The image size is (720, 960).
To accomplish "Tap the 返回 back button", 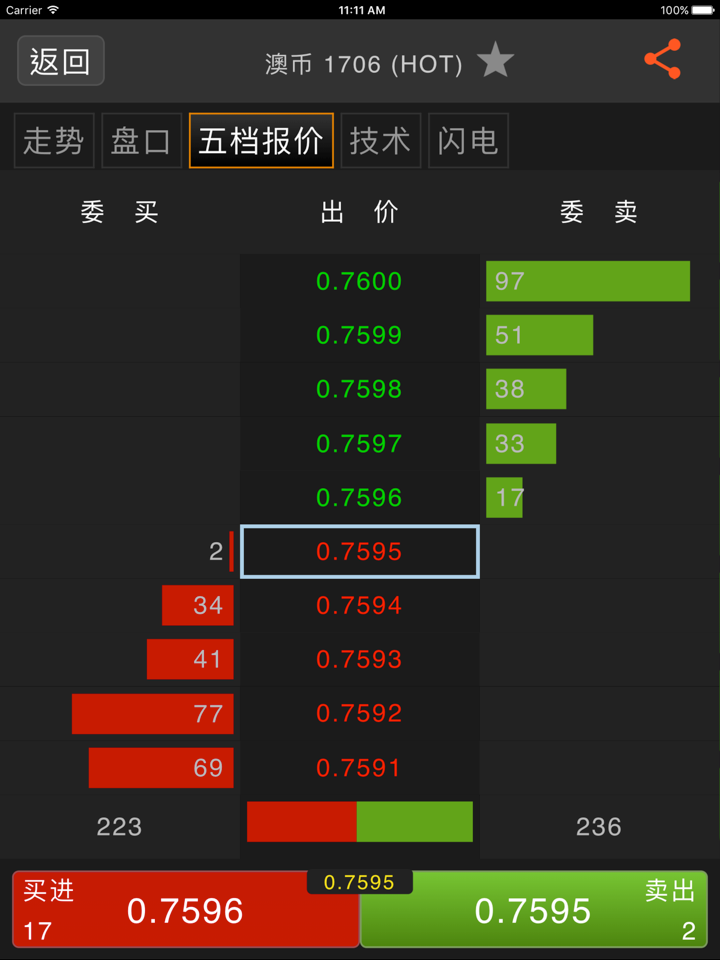I will (x=61, y=61).
